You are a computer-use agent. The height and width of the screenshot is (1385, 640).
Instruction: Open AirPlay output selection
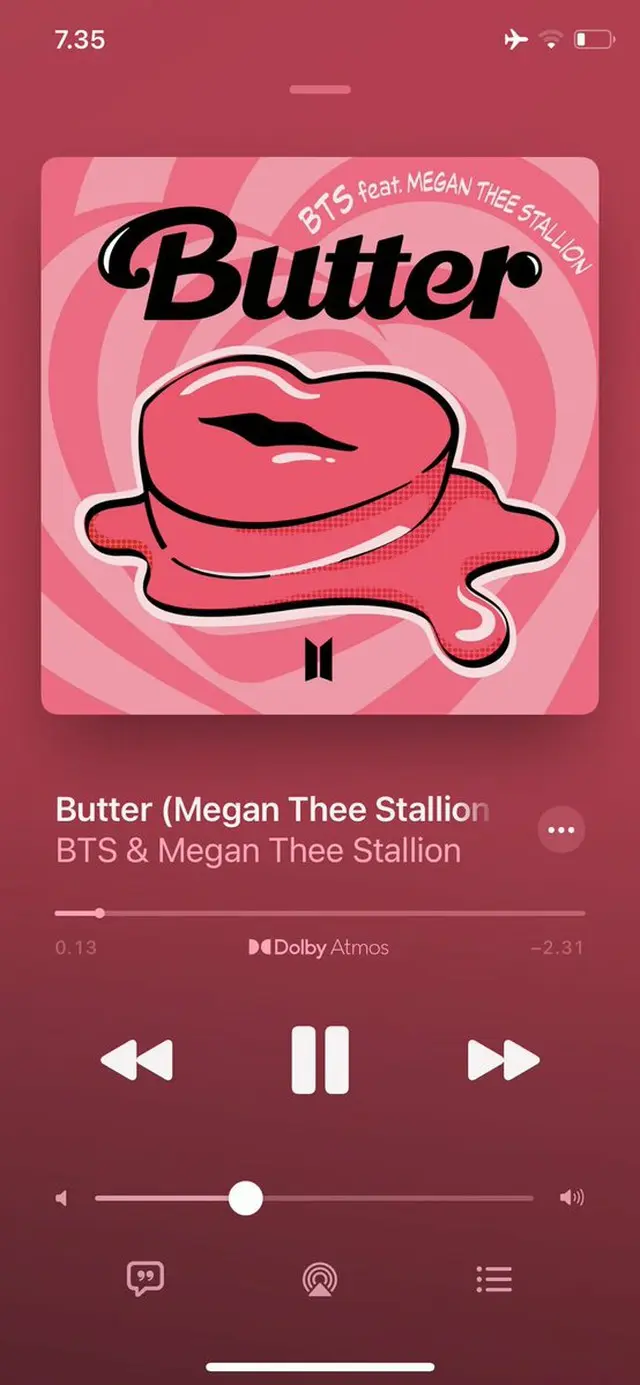point(320,1279)
